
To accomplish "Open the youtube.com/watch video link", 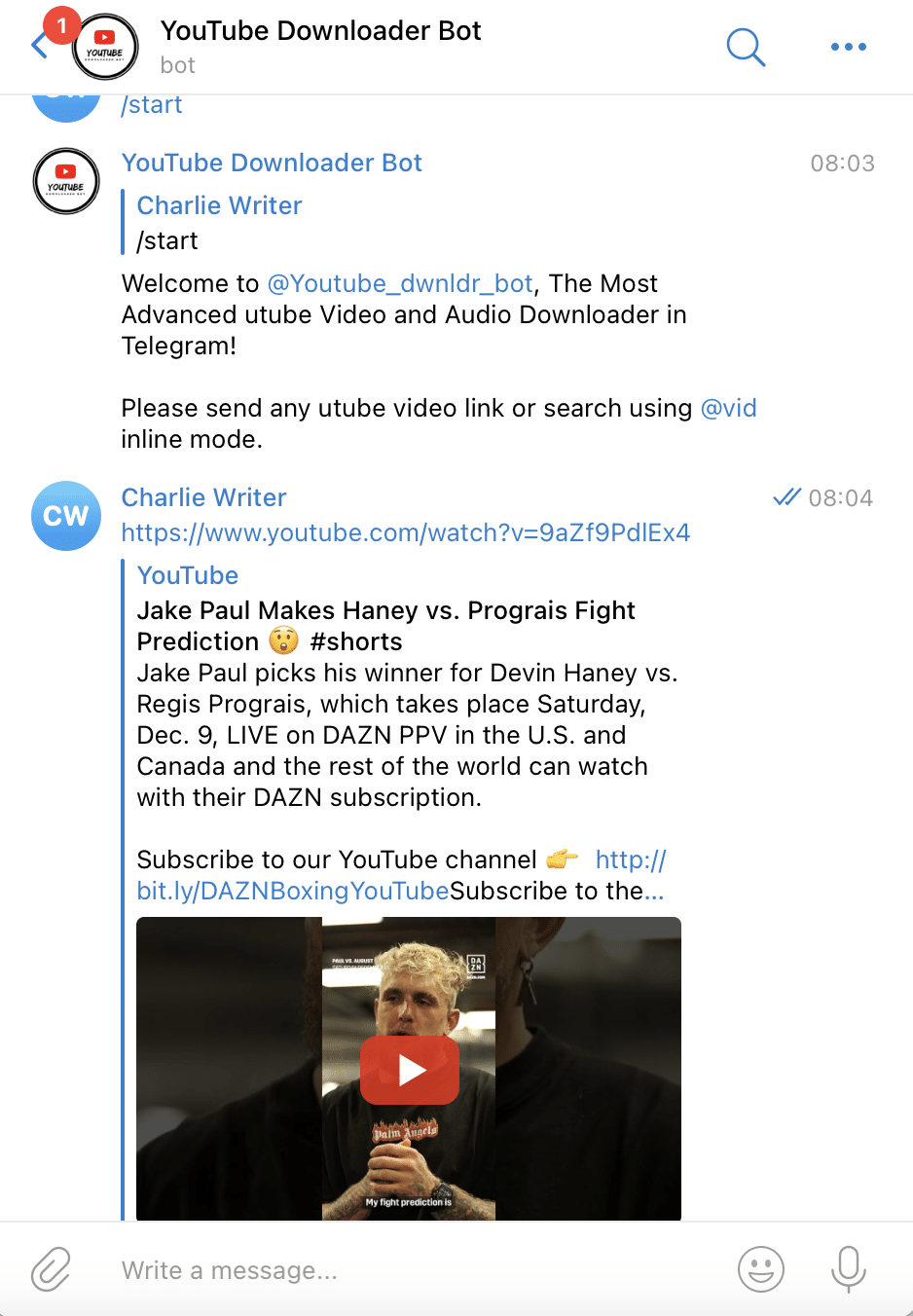I will [406, 532].
